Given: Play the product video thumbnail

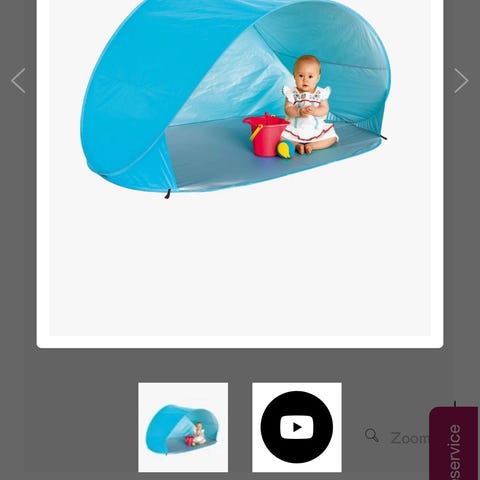Looking at the screenshot, I should pyautogui.click(x=297, y=427).
